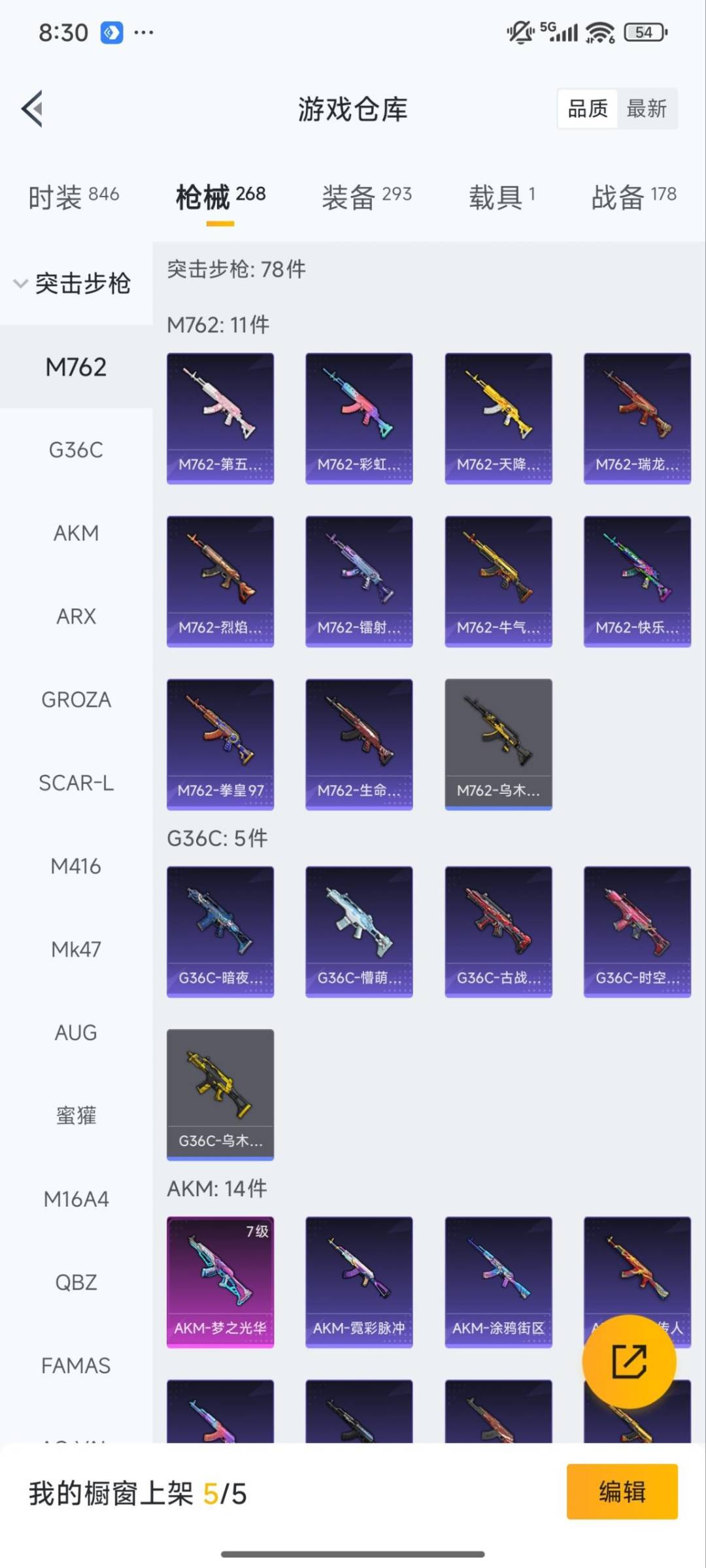706x1568 pixels.
Task: Switch to the 战备 tab
Action: [x=633, y=196]
